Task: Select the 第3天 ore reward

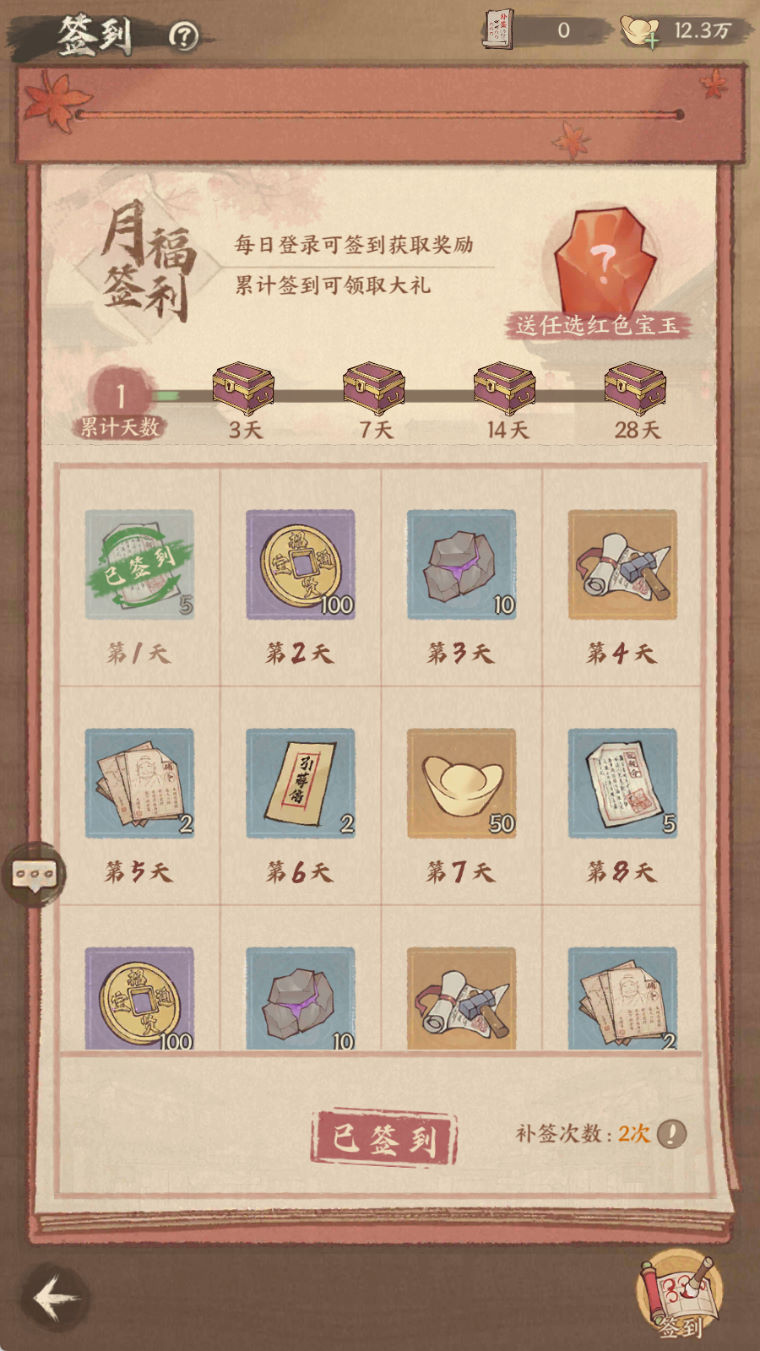Action: 461,564
